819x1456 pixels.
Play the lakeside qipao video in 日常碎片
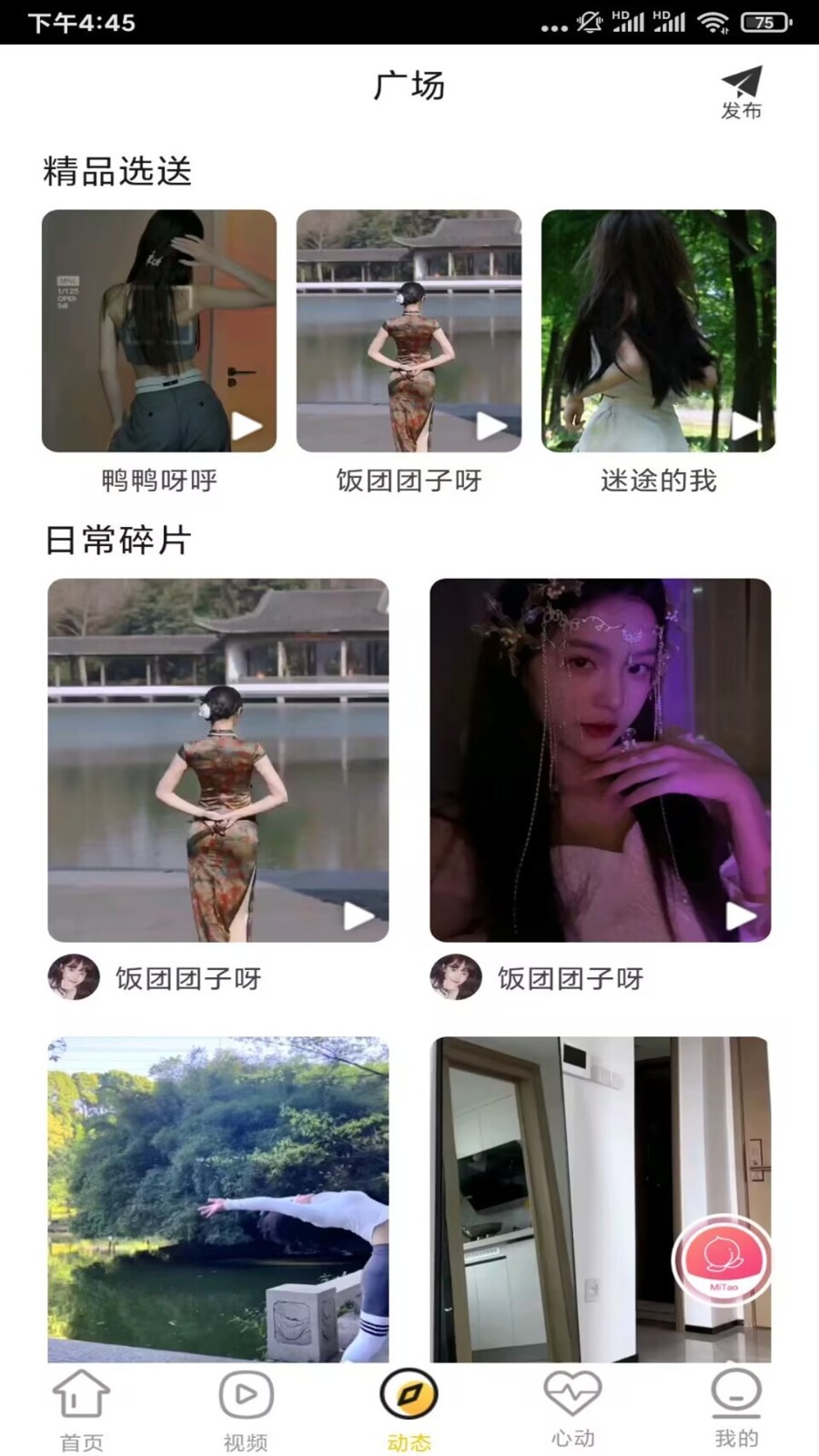[218, 760]
